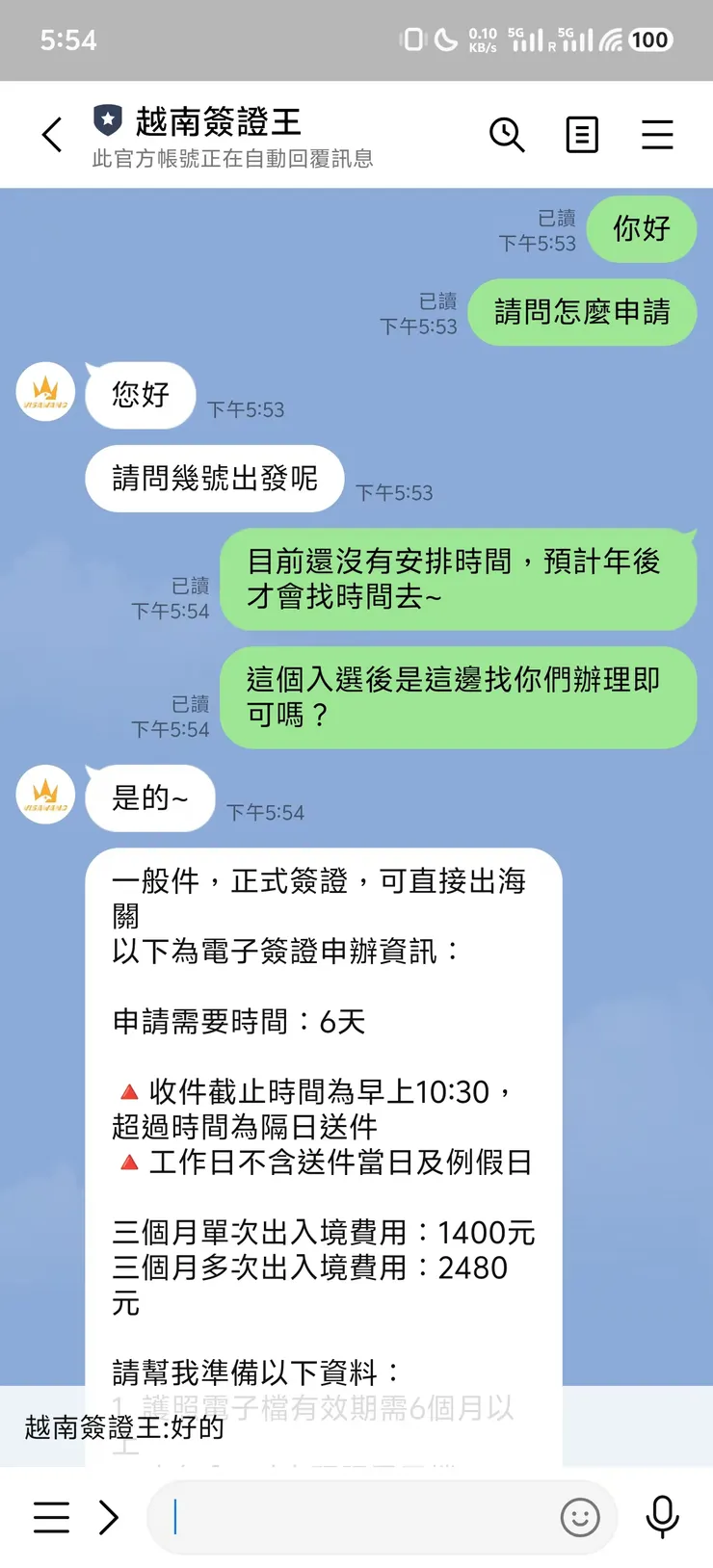The width and height of the screenshot is (713, 1568).
Task: Open the chat options hamburger menu
Action: (x=657, y=135)
